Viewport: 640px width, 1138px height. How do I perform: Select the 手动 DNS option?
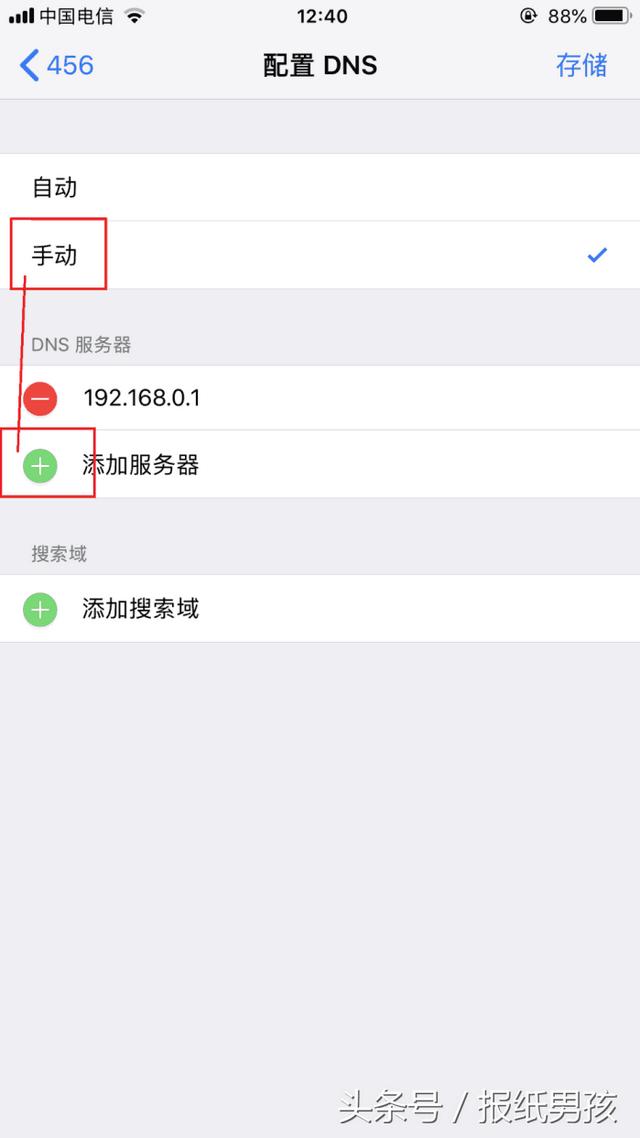click(320, 255)
